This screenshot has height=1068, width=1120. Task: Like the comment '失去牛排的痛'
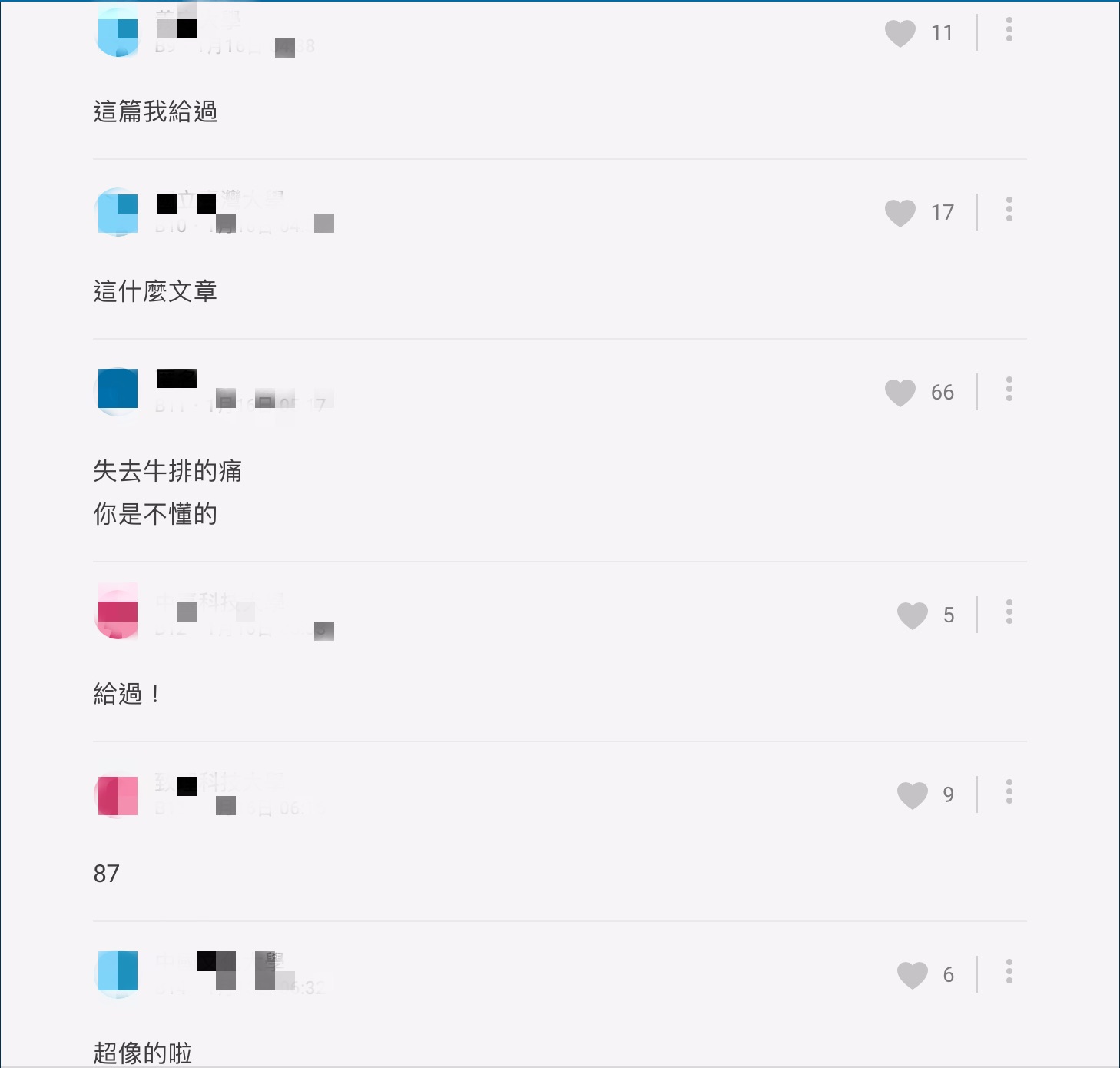900,393
